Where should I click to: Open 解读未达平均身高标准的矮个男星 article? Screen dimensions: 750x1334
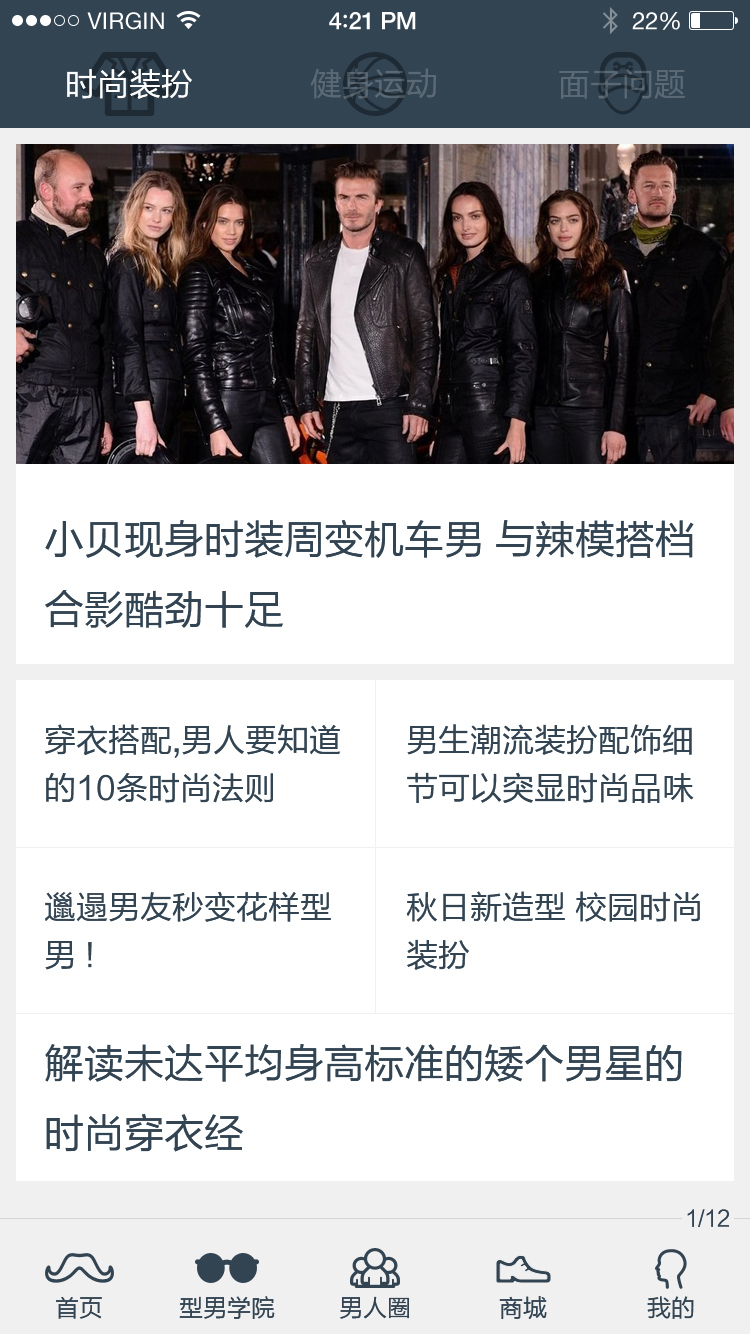point(374,1098)
